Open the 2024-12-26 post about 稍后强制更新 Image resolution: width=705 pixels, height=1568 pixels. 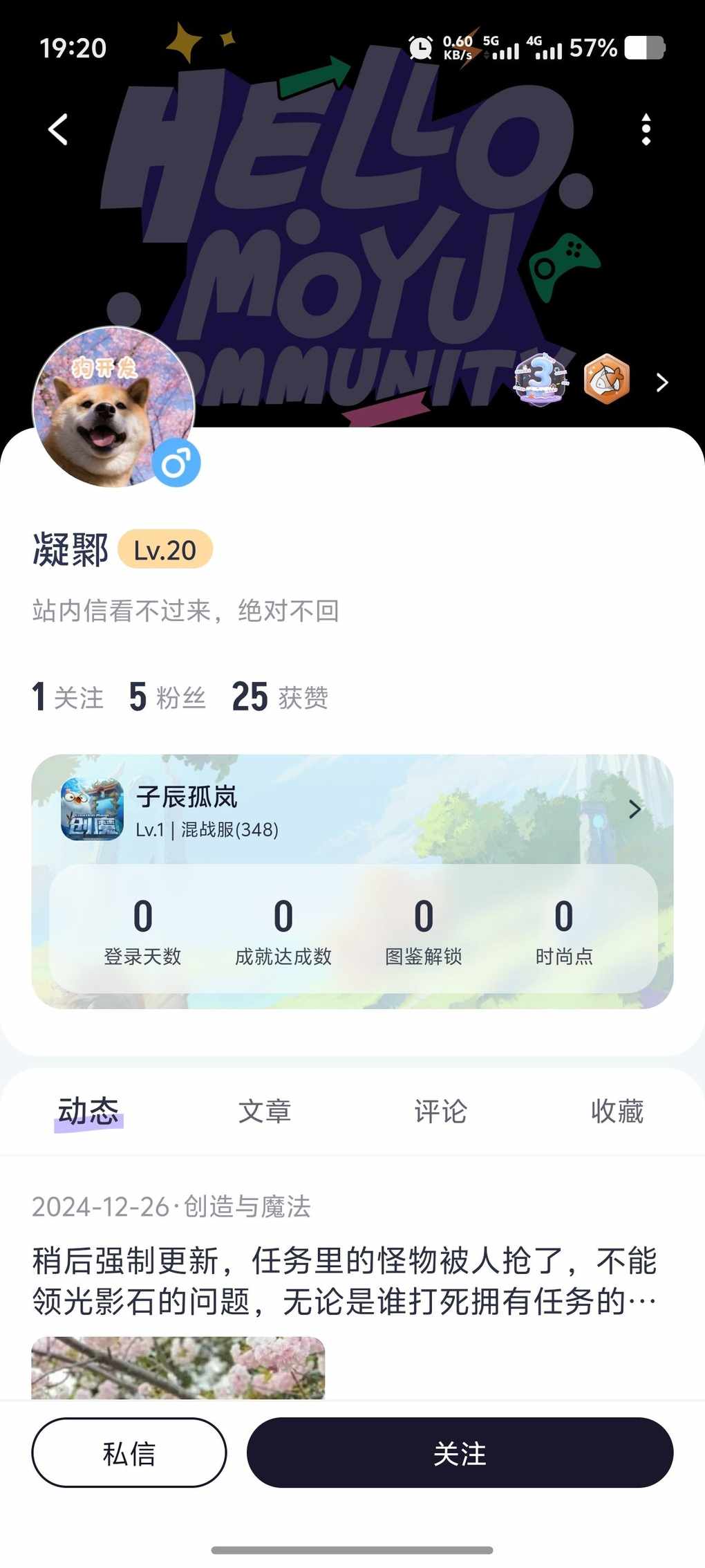click(344, 1280)
